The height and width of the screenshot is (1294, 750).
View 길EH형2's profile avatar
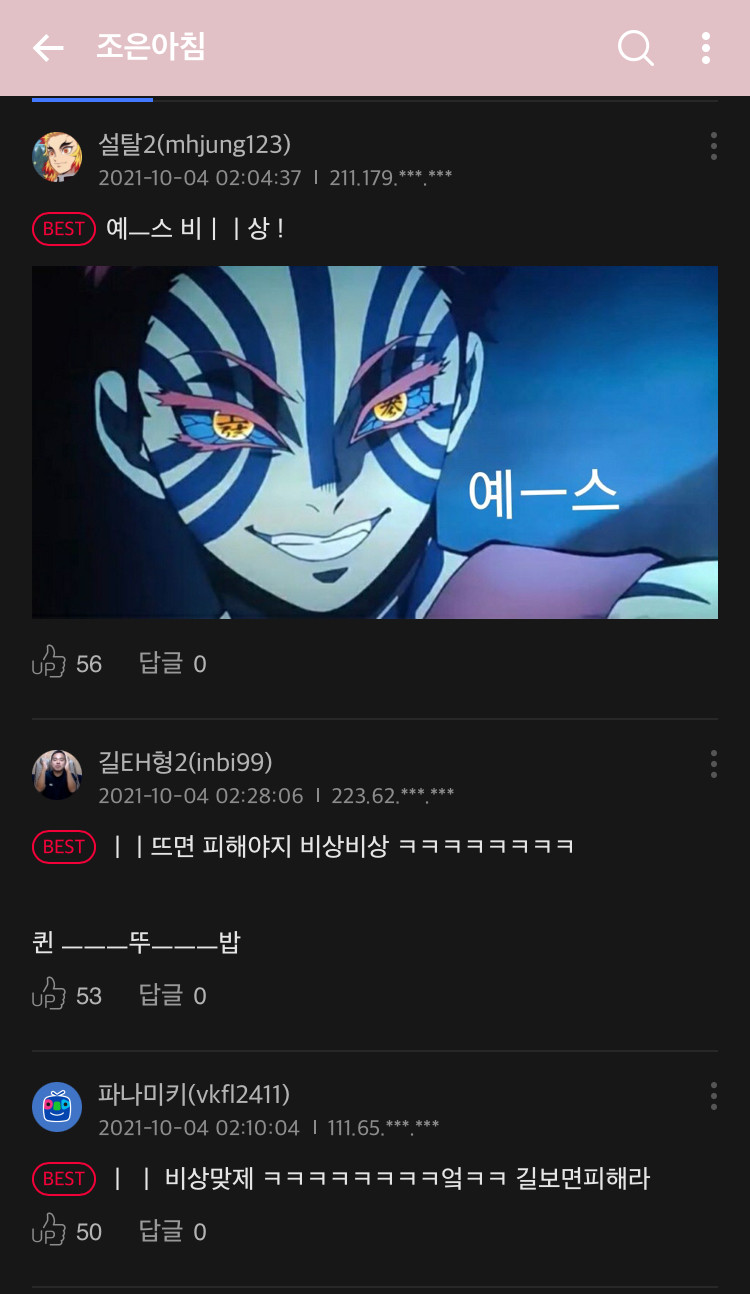tap(57, 775)
